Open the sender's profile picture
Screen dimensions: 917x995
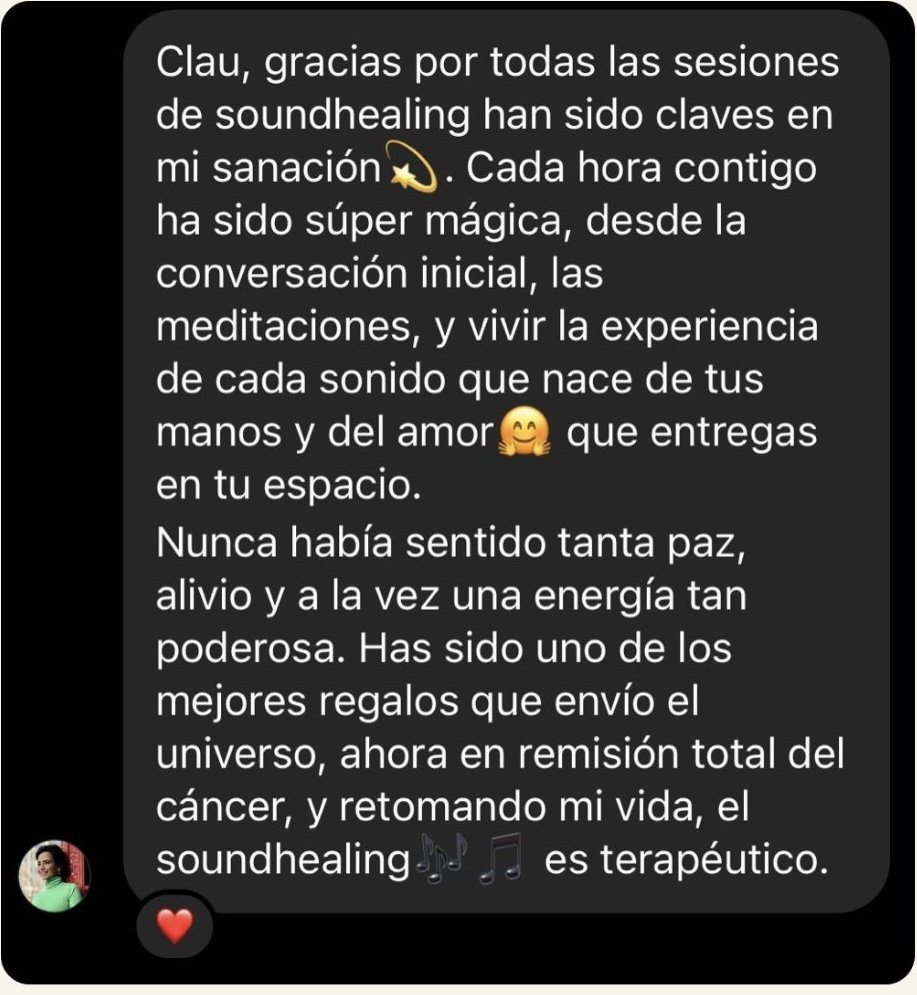coord(56,875)
